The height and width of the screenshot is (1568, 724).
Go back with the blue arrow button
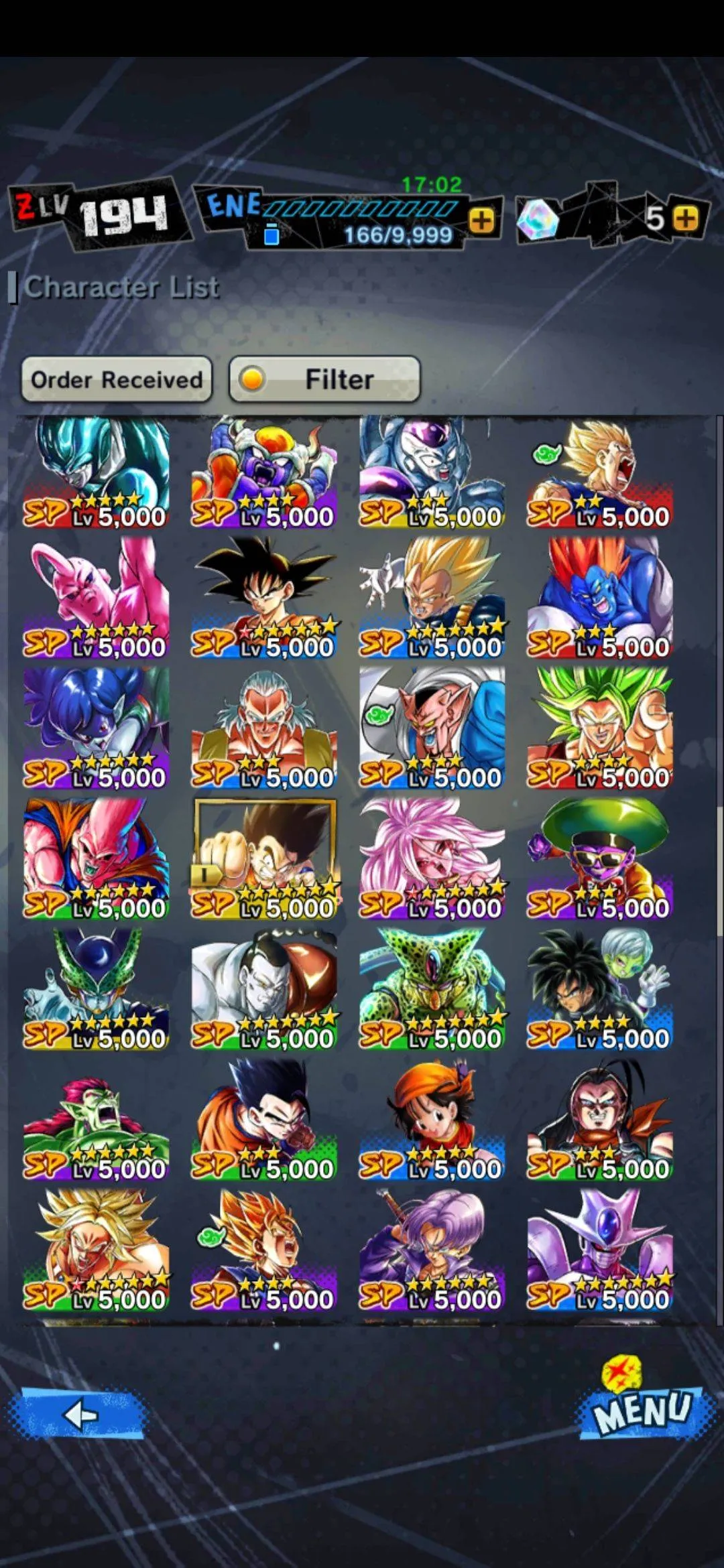79,1415
